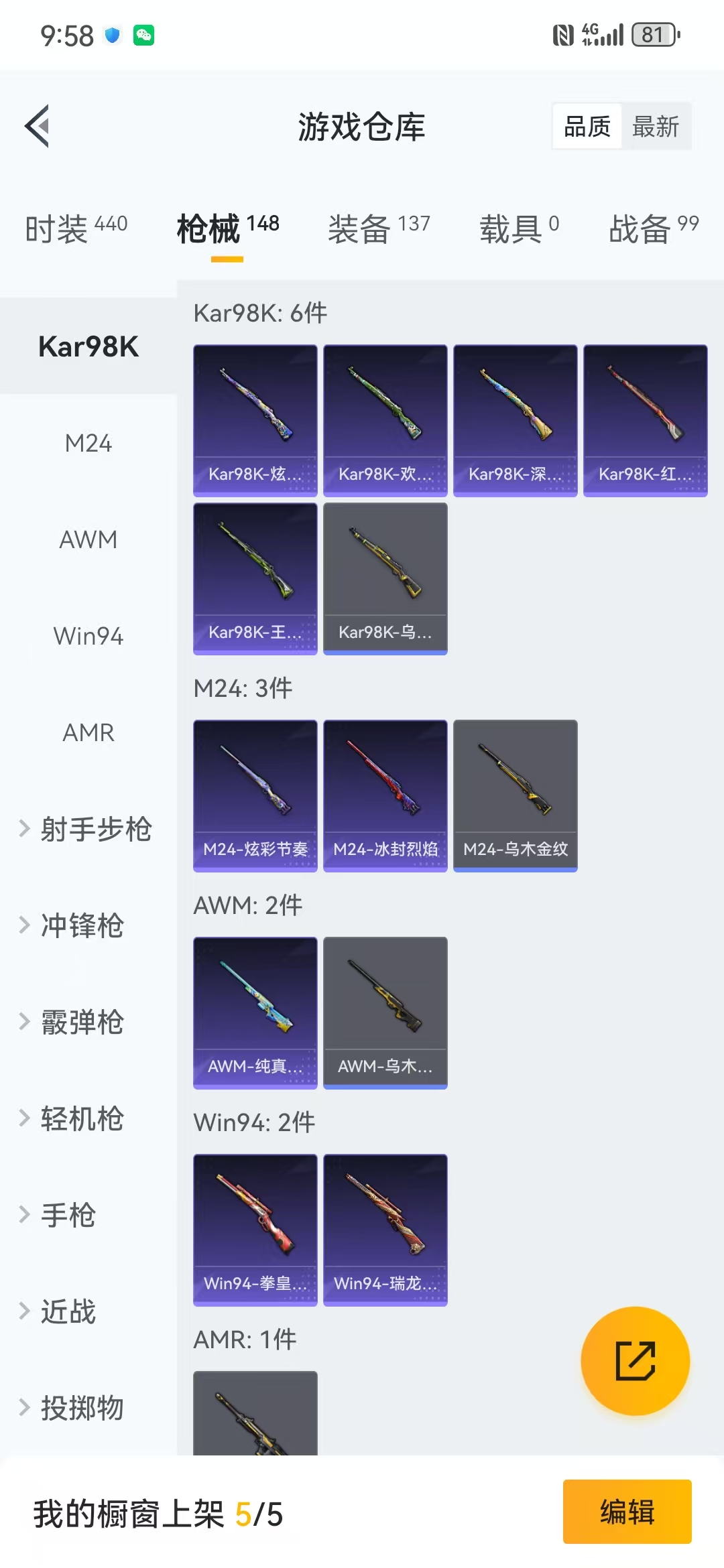Sort items by 品质
This screenshot has width=724, height=1568.
coord(587,127)
